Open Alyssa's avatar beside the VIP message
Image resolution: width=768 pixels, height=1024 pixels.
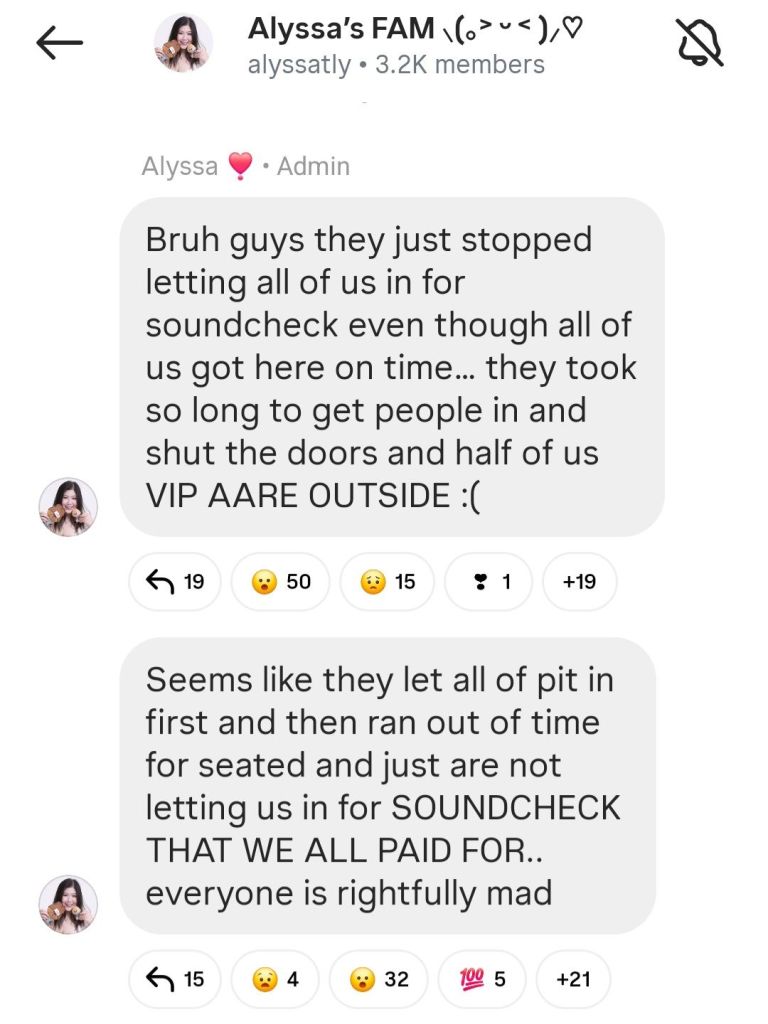pyautogui.click(x=68, y=506)
